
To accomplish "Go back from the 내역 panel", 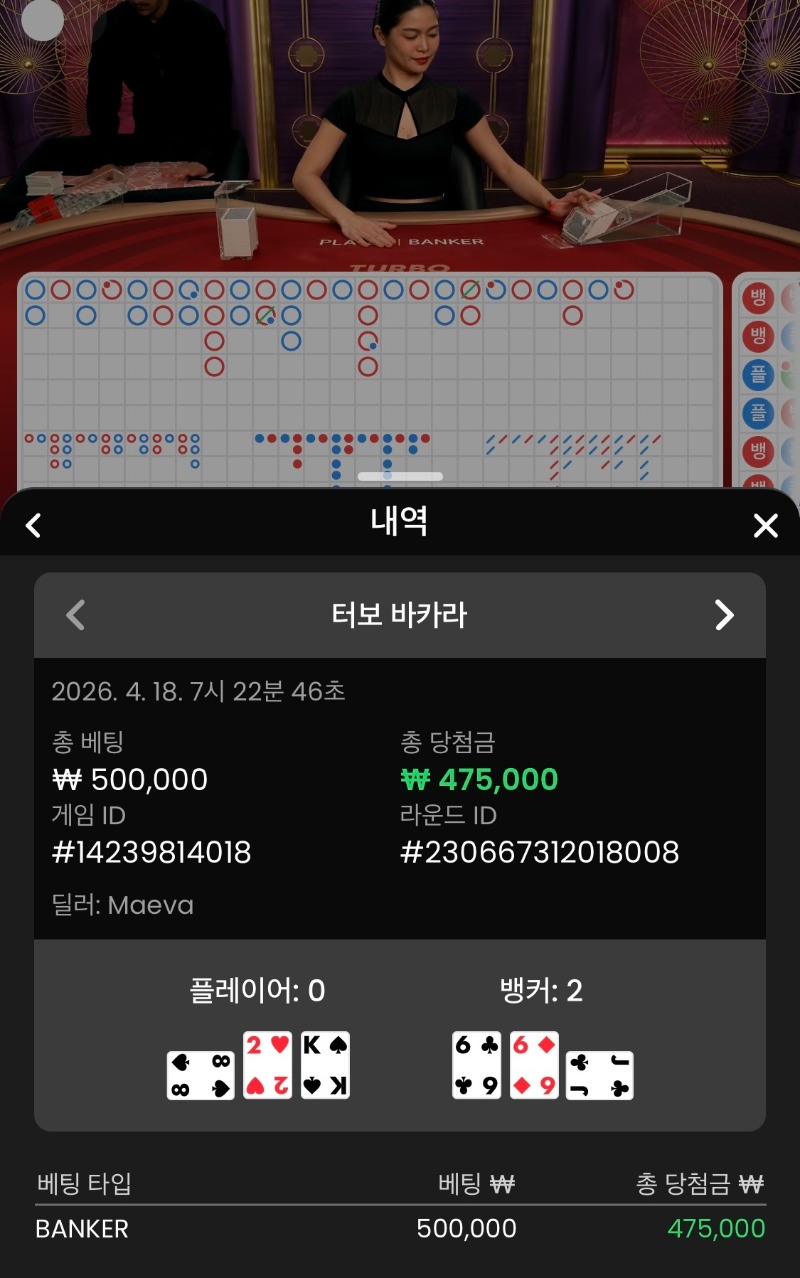I will coord(33,525).
